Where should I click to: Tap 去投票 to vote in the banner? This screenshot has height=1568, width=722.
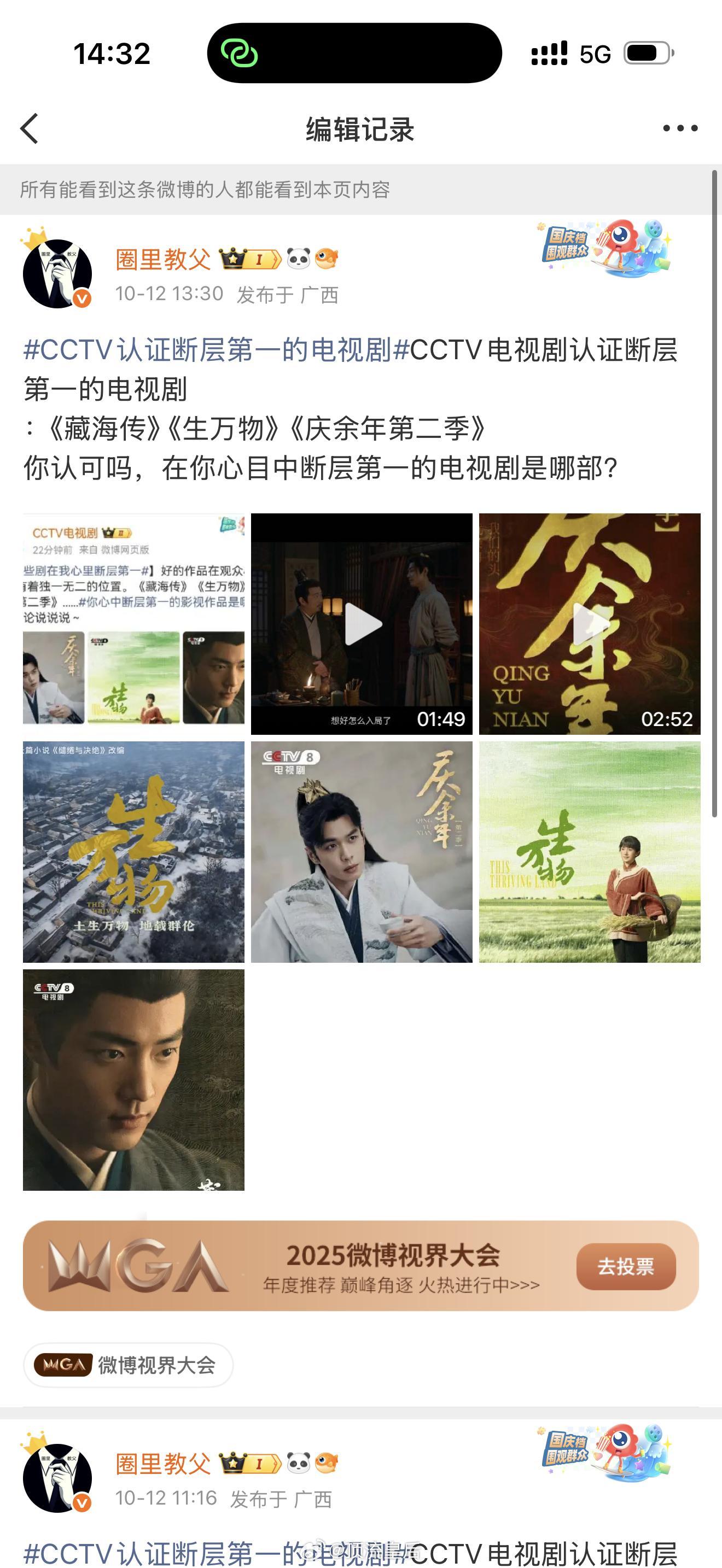tap(625, 1267)
